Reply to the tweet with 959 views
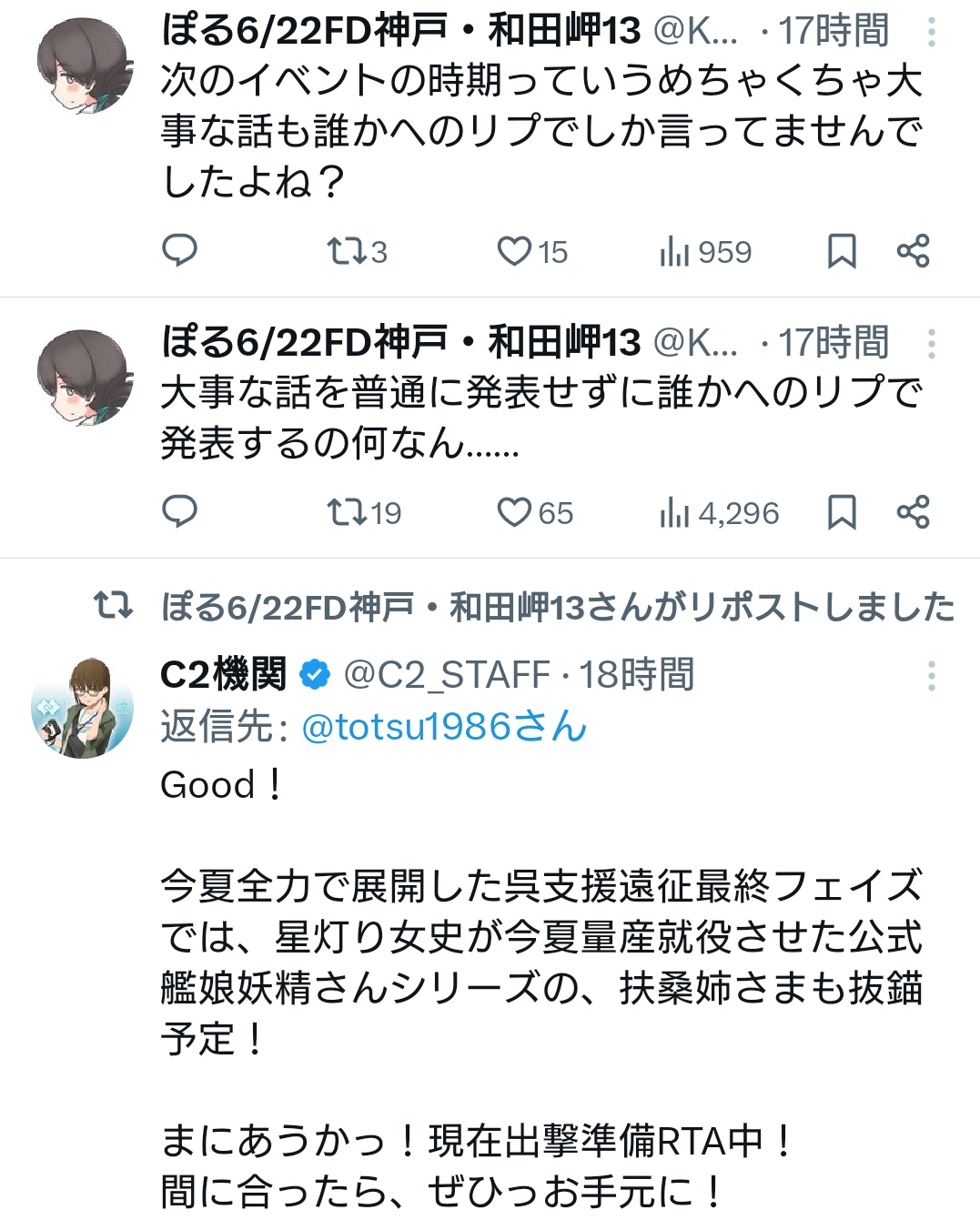The height and width of the screenshot is (1230, 980). (x=179, y=250)
